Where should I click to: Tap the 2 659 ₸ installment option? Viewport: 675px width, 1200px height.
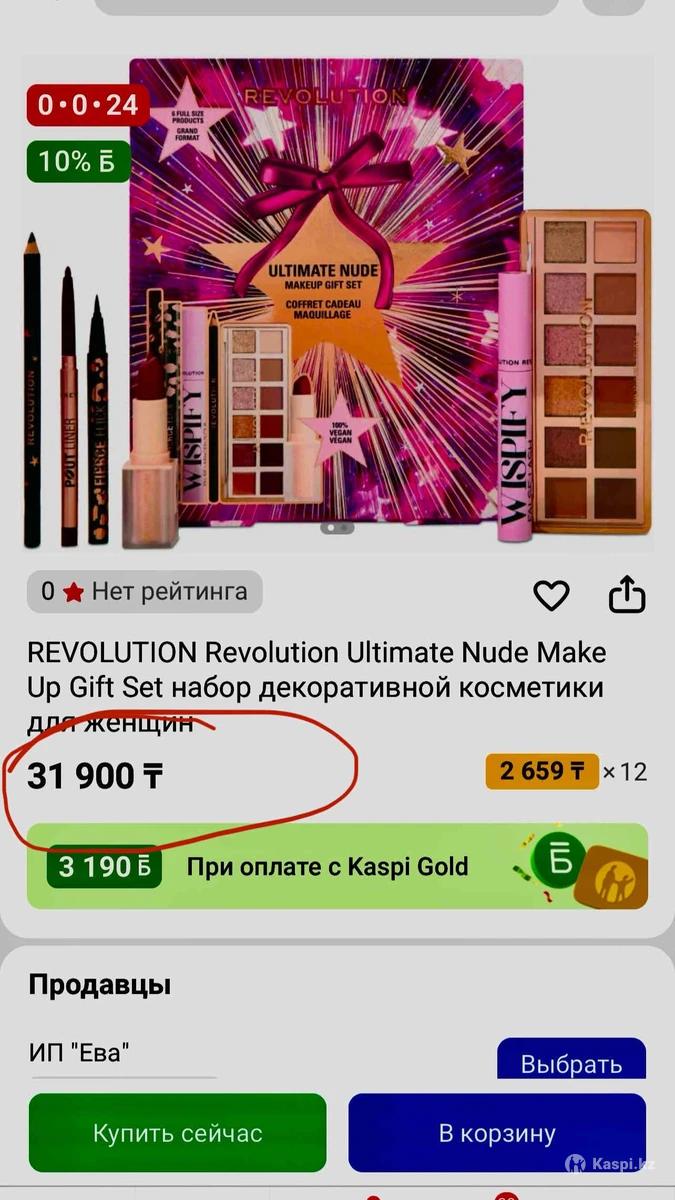[542, 771]
